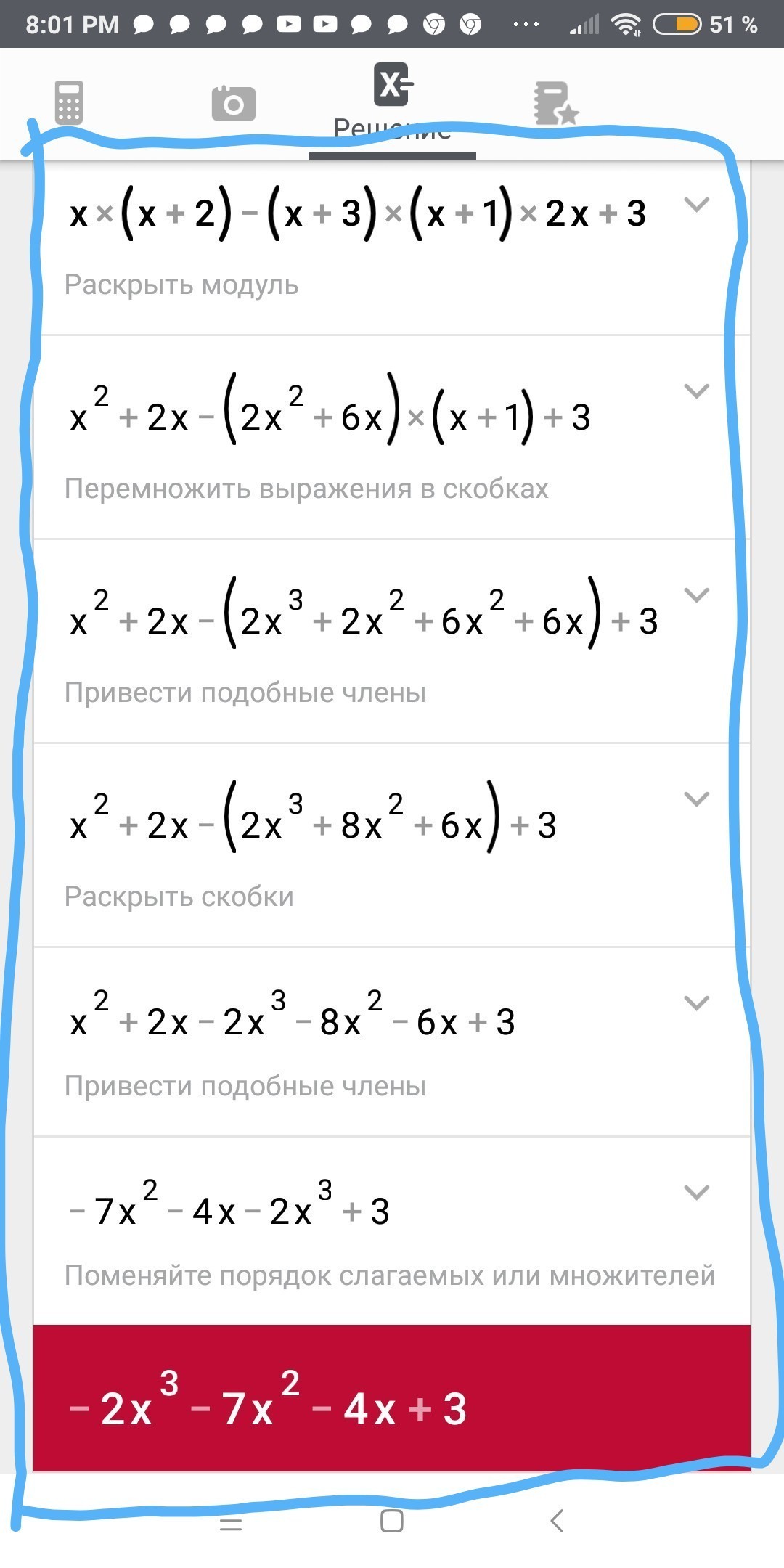Open the notebook favorites tab
Screen dimensions: 784x1568
point(556,104)
